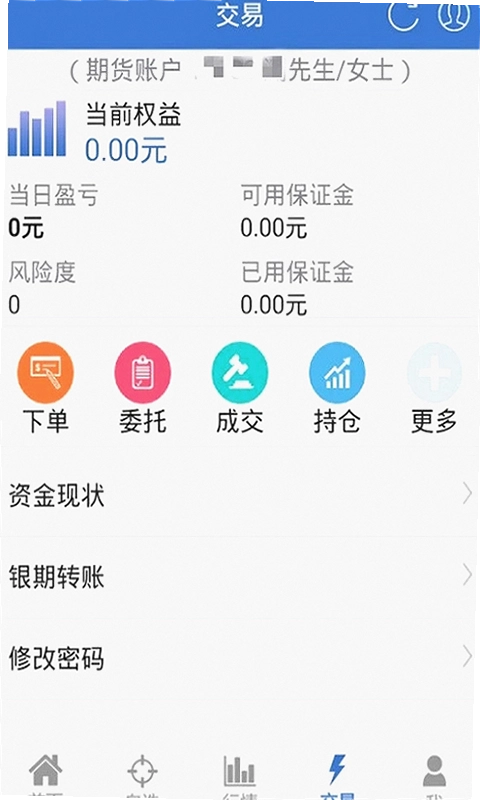
Task: Open the 委托 orders shortcut
Action: (x=143, y=388)
